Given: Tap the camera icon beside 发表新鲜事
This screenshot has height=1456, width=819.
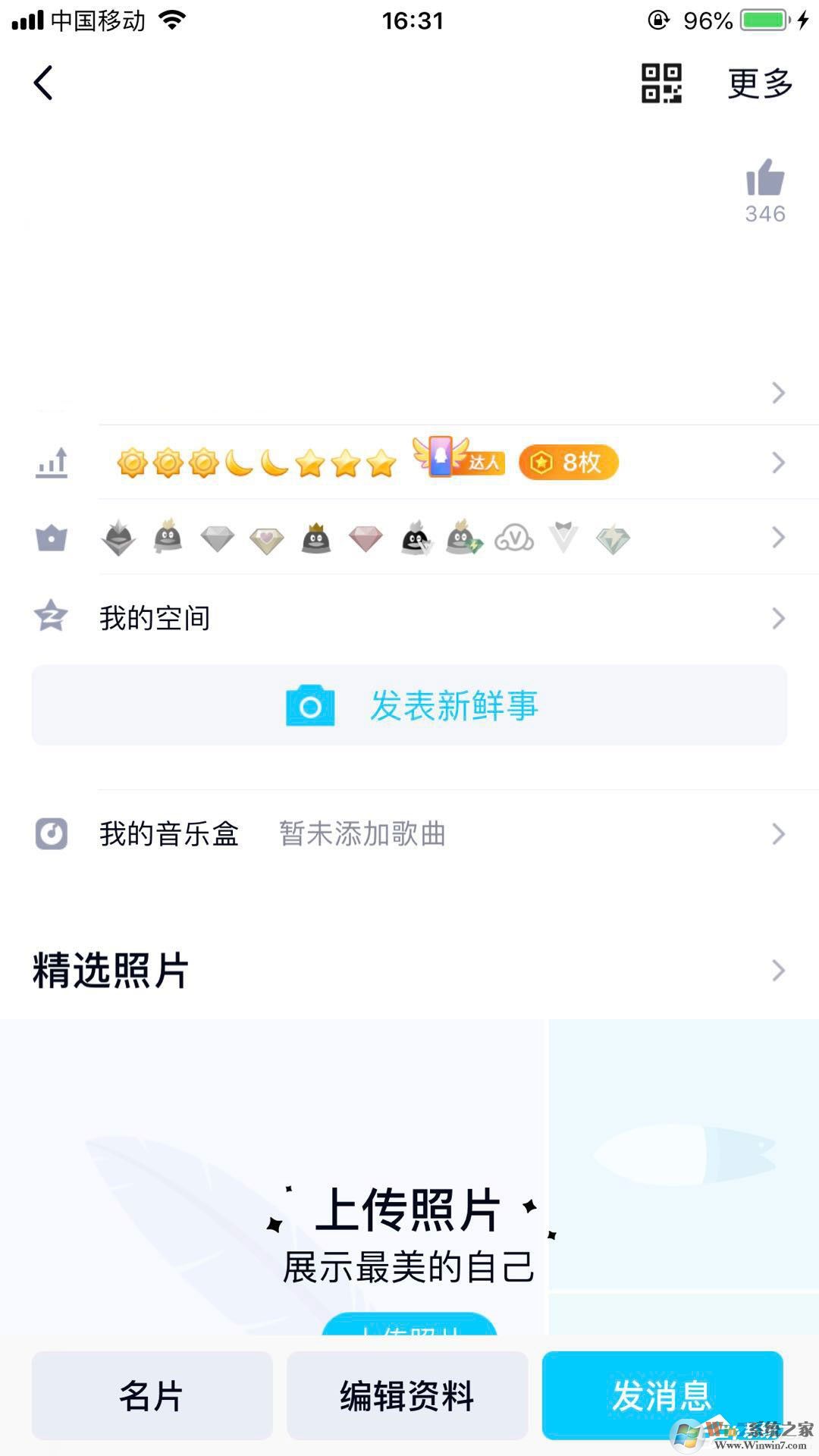Looking at the screenshot, I should coord(308,705).
